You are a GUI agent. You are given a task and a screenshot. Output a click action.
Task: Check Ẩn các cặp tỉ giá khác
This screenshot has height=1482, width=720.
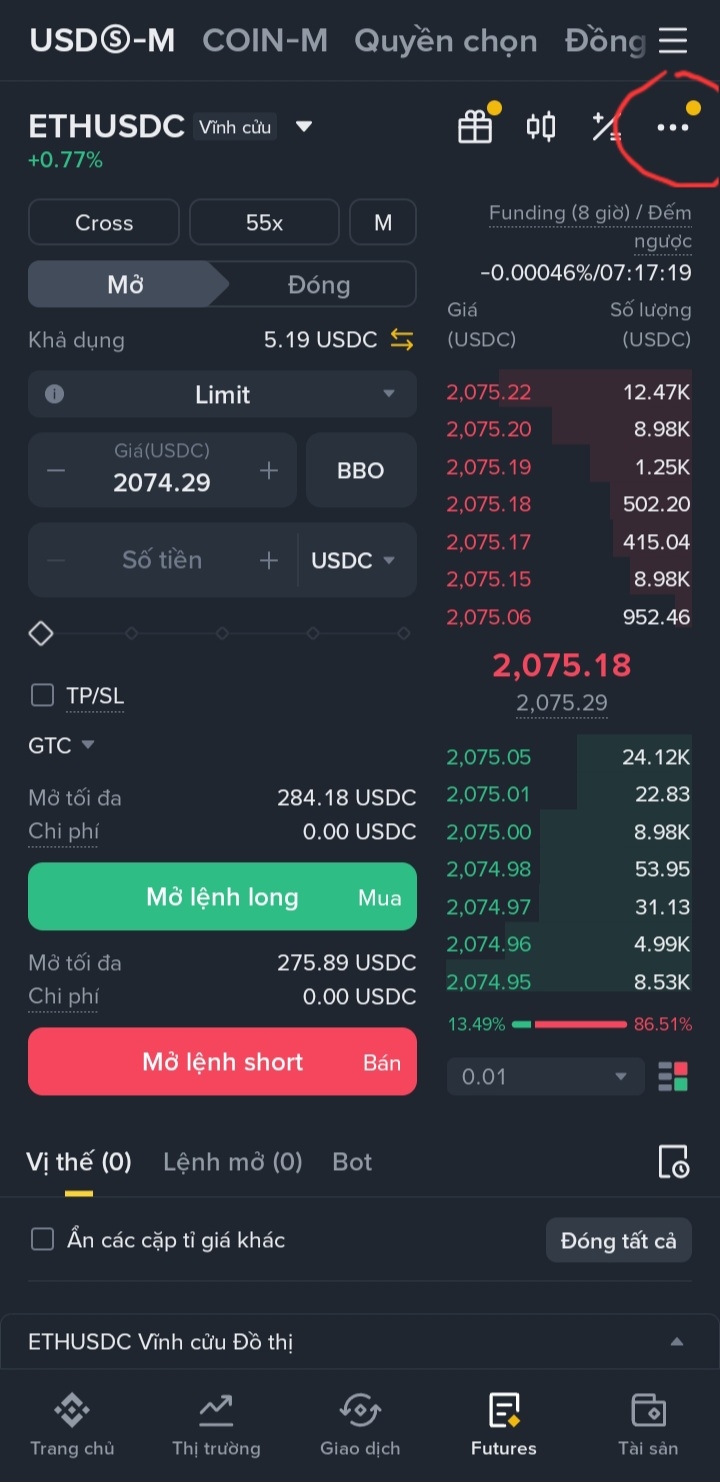[42, 1240]
